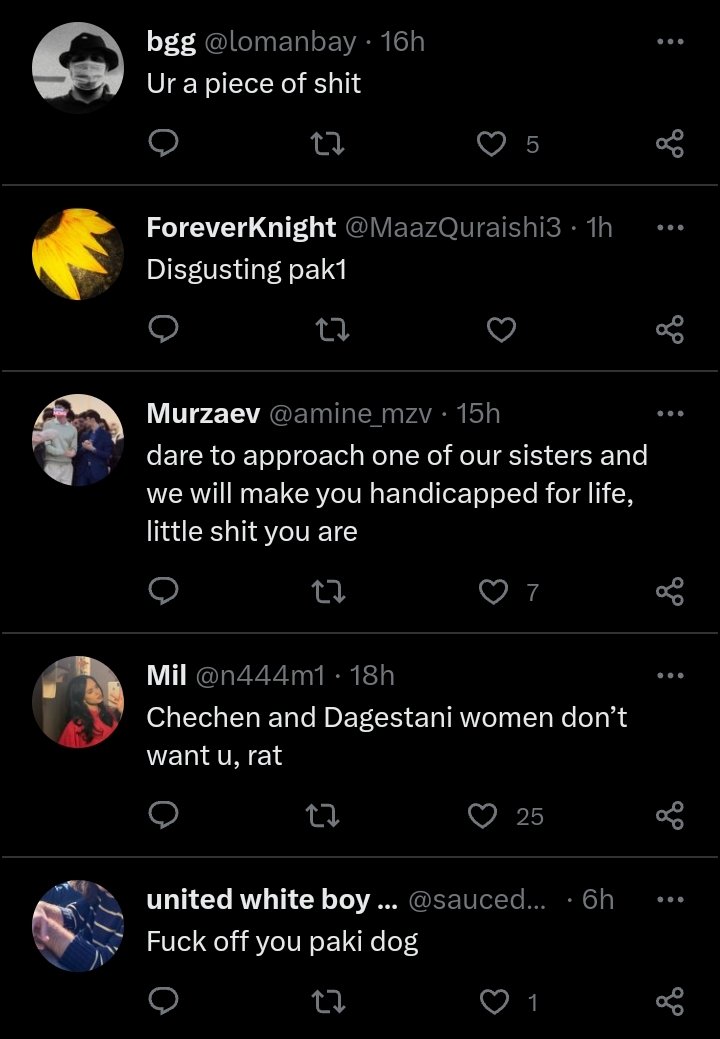Viewport: 720px width, 1039px height.
Task: Reply to united white boy's comment
Action: [x=163, y=1001]
